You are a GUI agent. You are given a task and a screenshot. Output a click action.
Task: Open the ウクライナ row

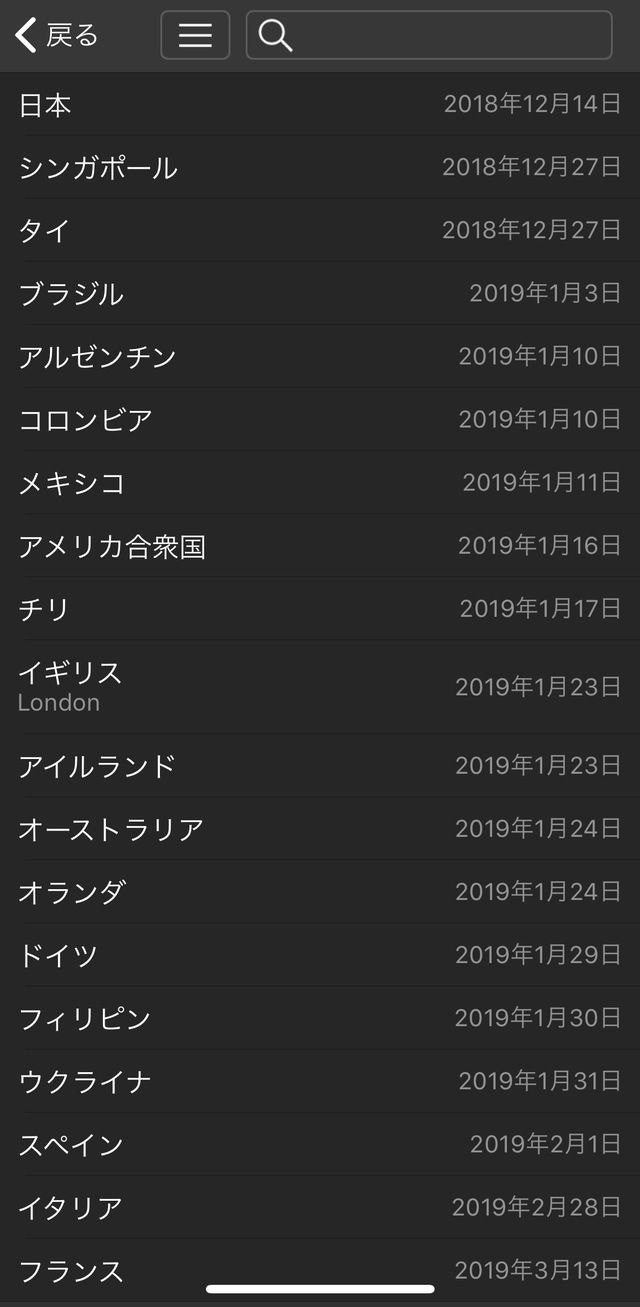pyautogui.click(x=320, y=1081)
